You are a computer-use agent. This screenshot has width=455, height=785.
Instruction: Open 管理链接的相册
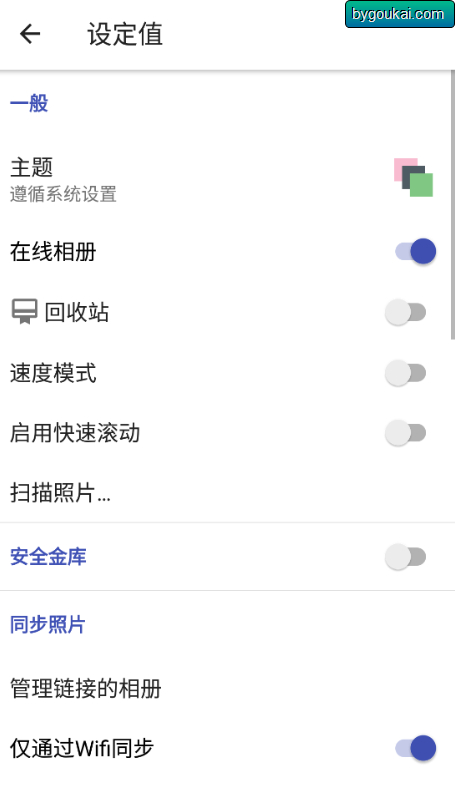pyautogui.click(x=227, y=688)
